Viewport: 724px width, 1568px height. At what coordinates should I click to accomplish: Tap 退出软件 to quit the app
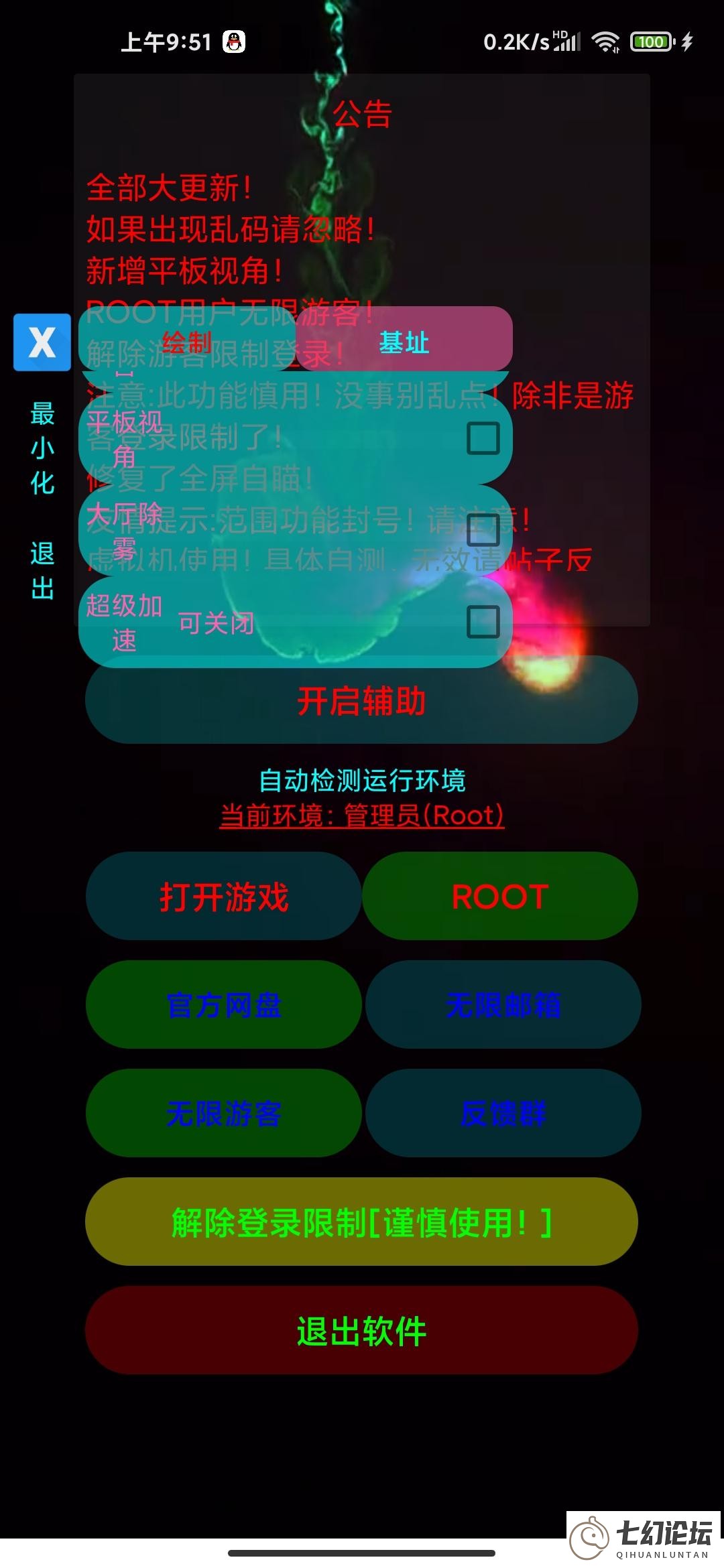tap(361, 1331)
